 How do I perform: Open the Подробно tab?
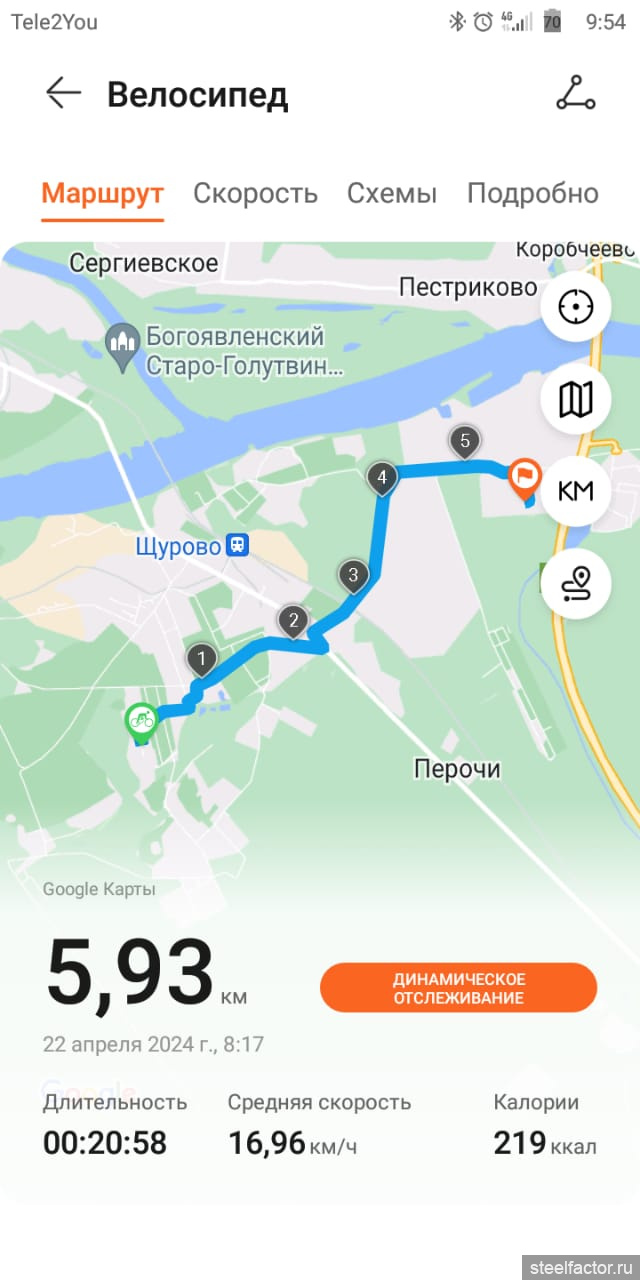pyautogui.click(x=533, y=193)
